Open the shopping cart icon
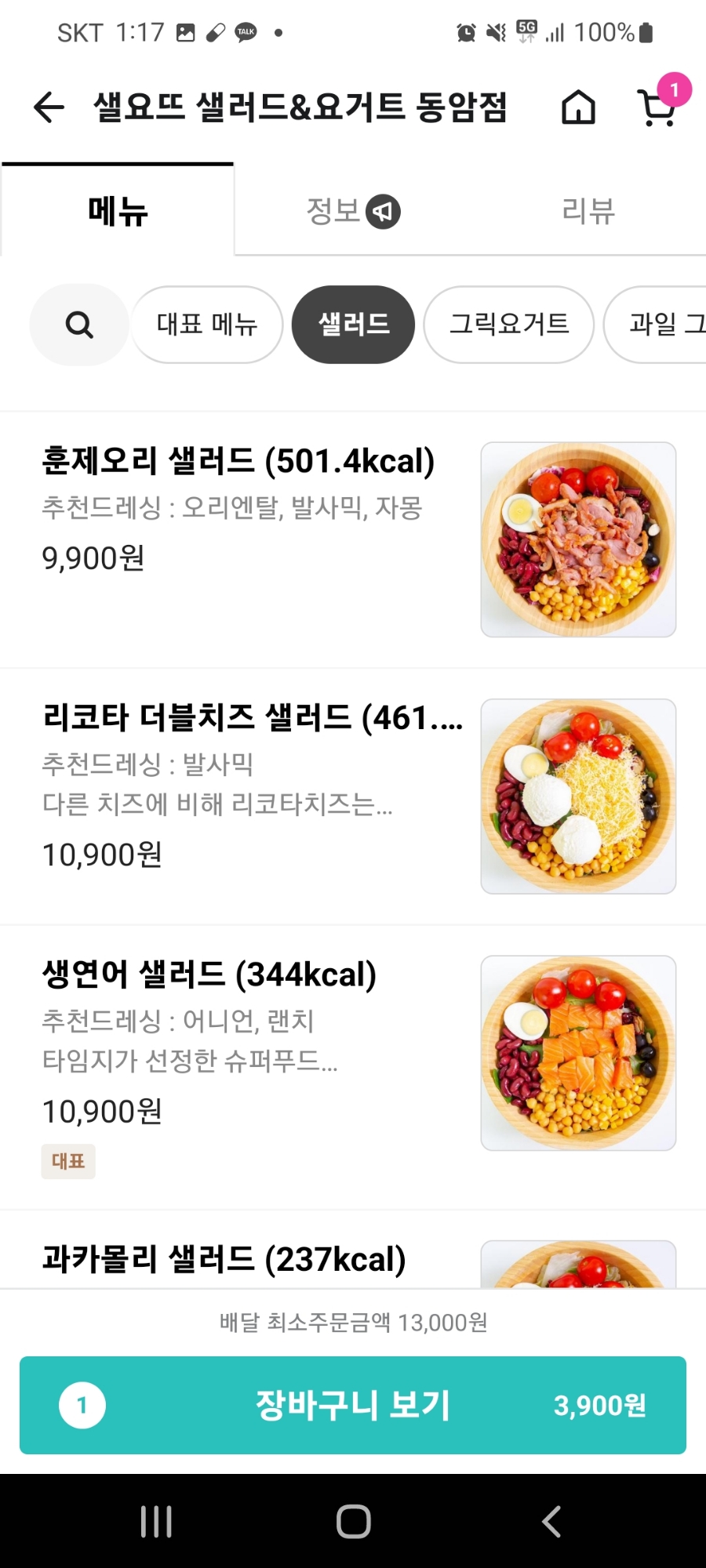Viewport: 706px width, 1568px height. point(657,107)
